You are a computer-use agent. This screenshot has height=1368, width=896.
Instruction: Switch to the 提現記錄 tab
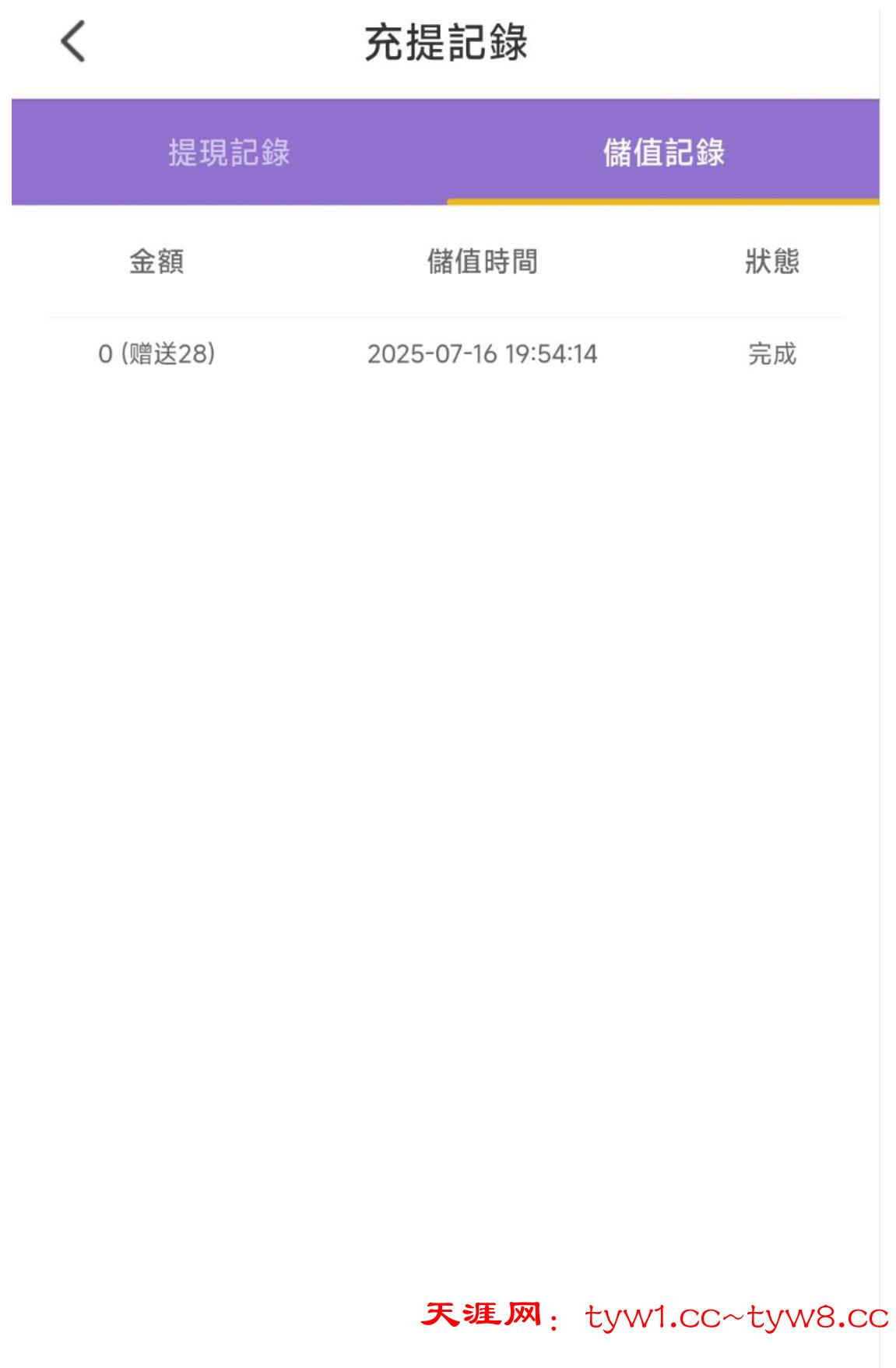(229, 152)
